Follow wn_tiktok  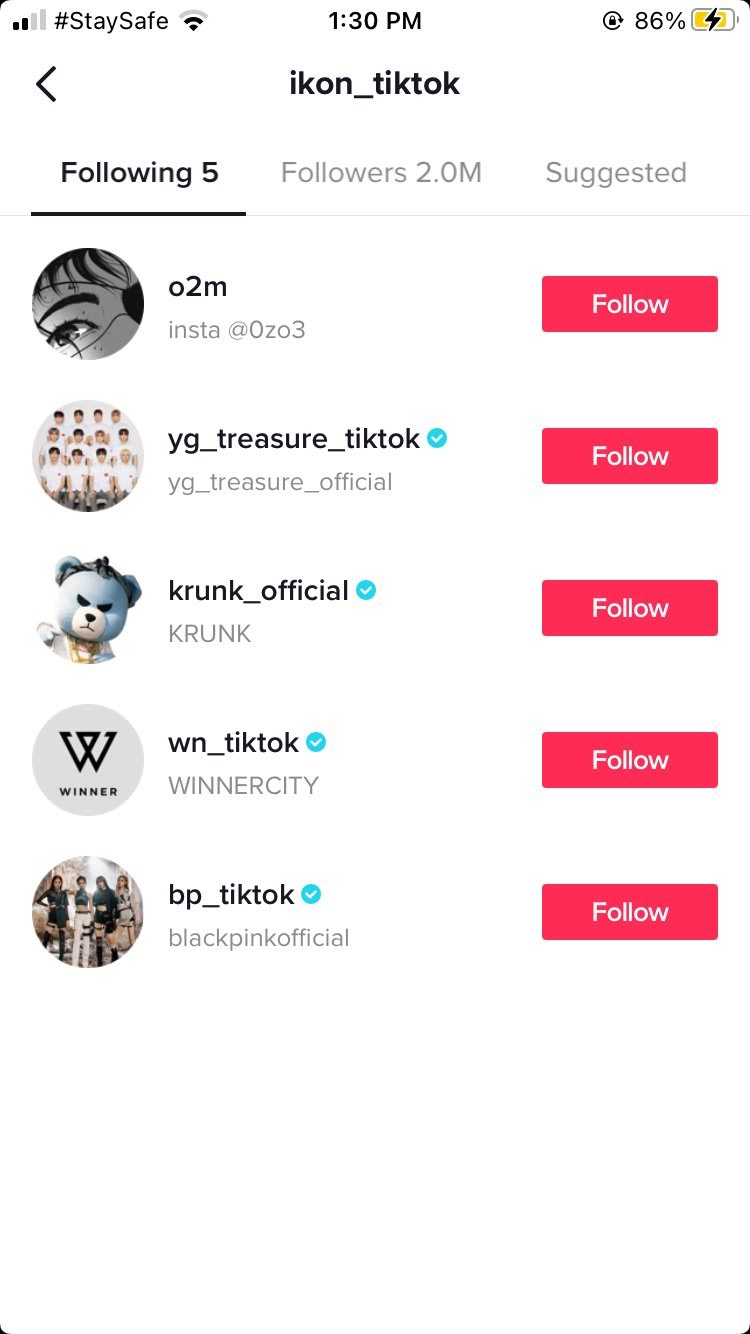pyautogui.click(x=629, y=760)
